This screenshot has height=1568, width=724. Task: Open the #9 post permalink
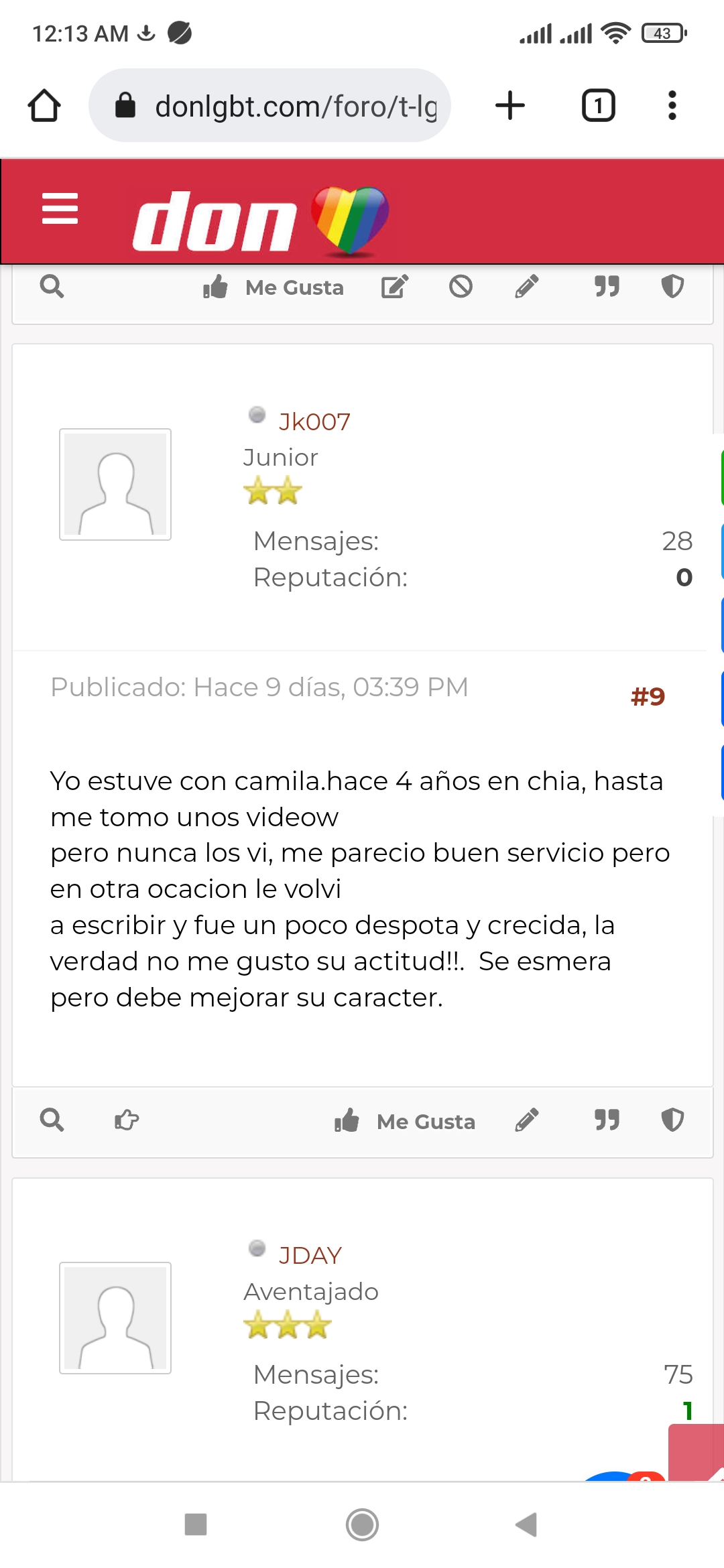coord(647,697)
